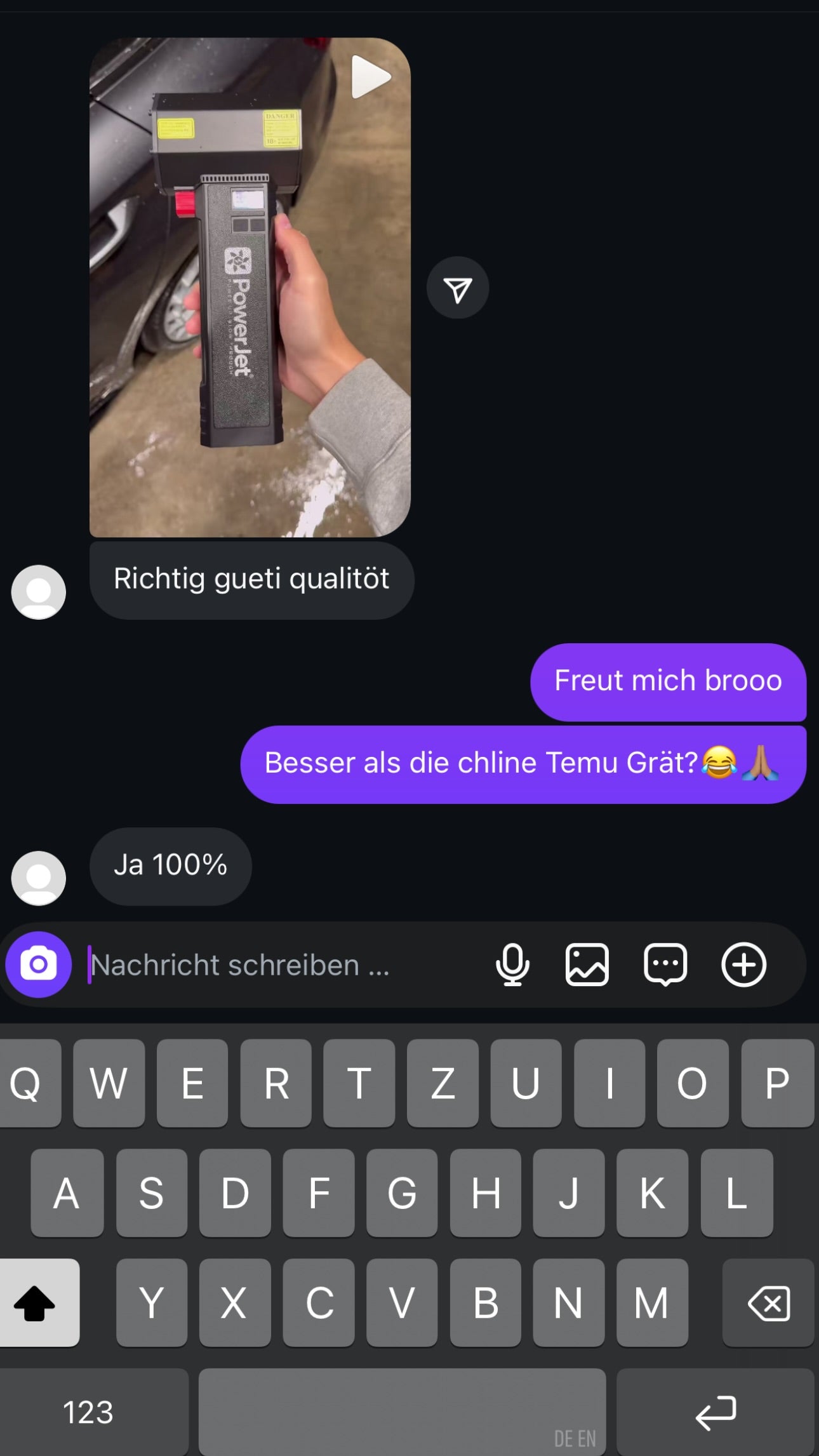Open camera from the message bar
This screenshot has width=819, height=1456.
pos(38,964)
